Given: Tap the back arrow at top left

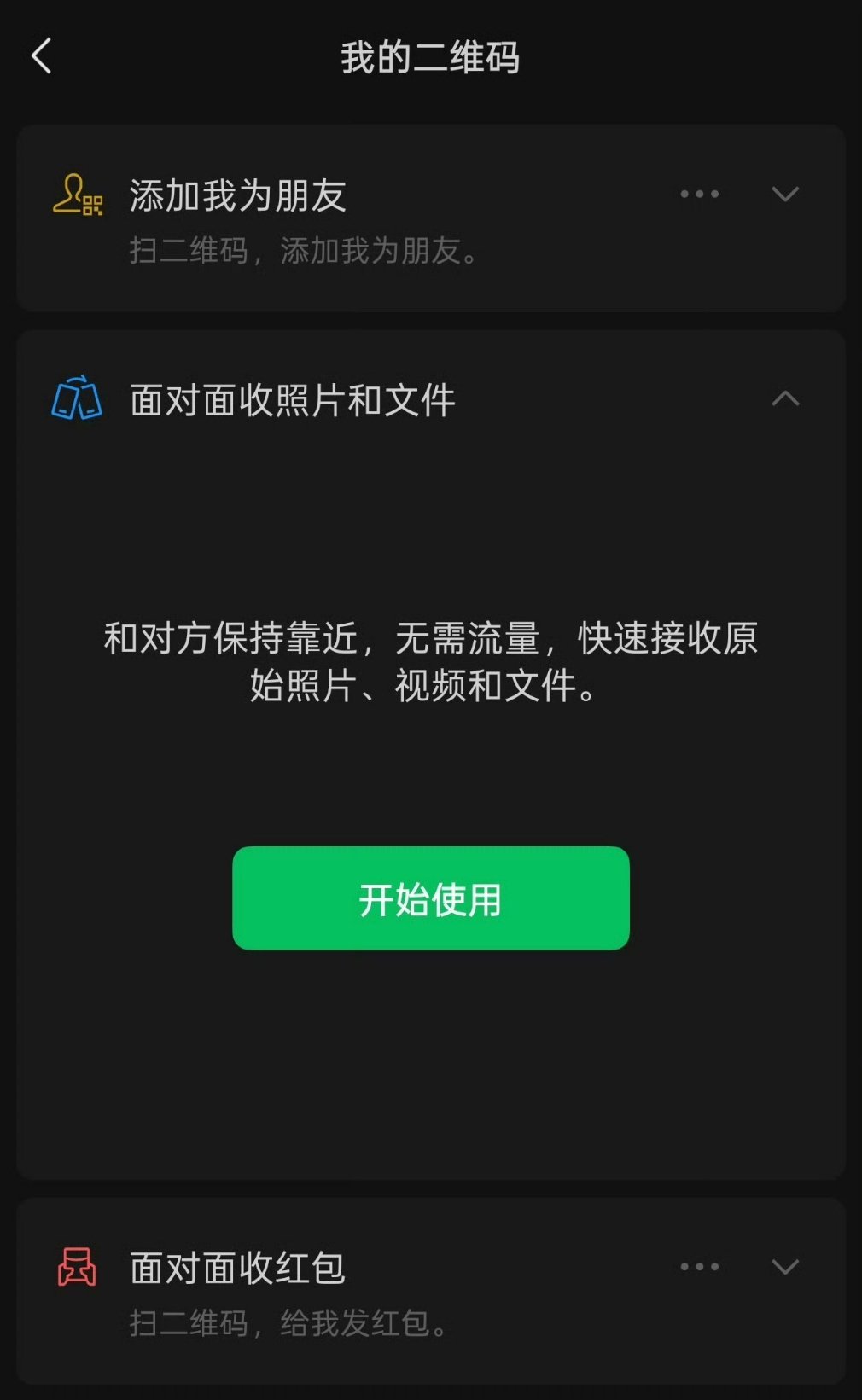Looking at the screenshot, I should (x=43, y=56).
